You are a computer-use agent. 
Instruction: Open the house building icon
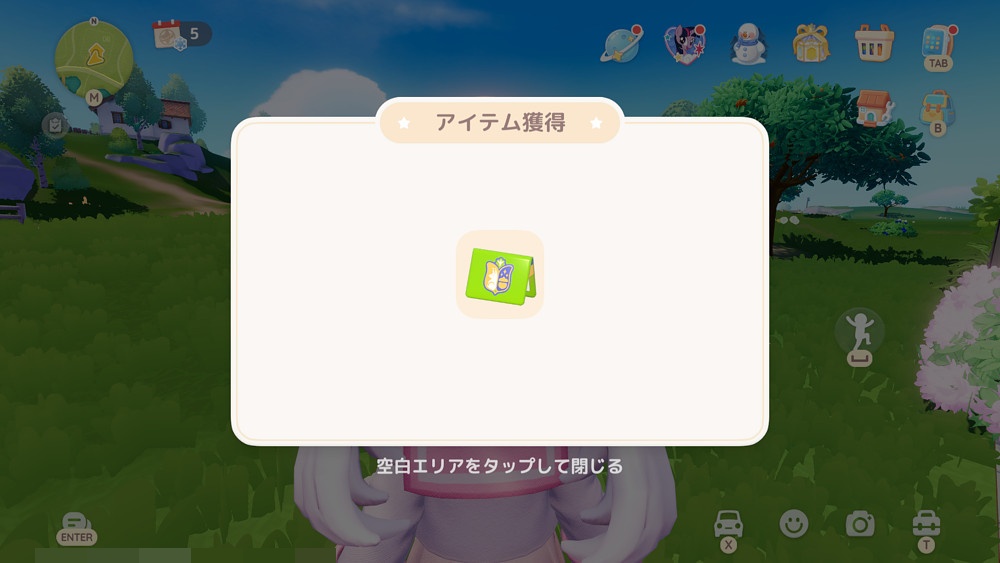coord(873,108)
